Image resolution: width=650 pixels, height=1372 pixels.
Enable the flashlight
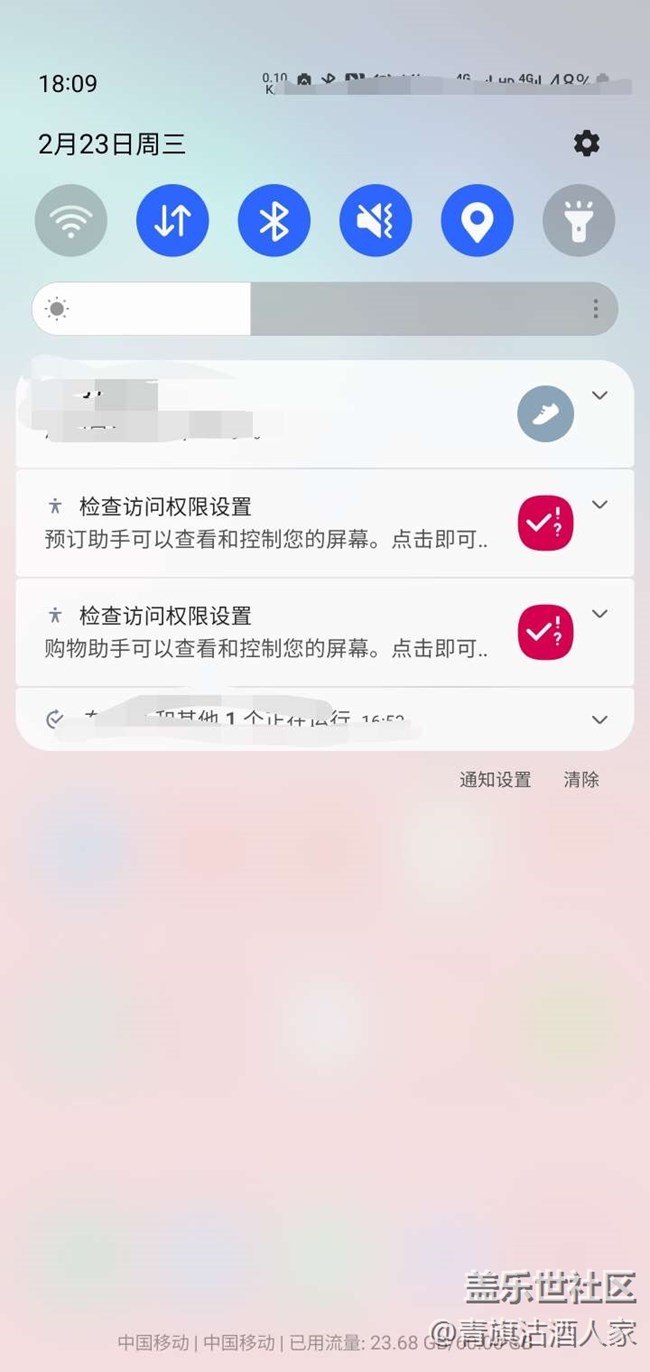tap(579, 221)
